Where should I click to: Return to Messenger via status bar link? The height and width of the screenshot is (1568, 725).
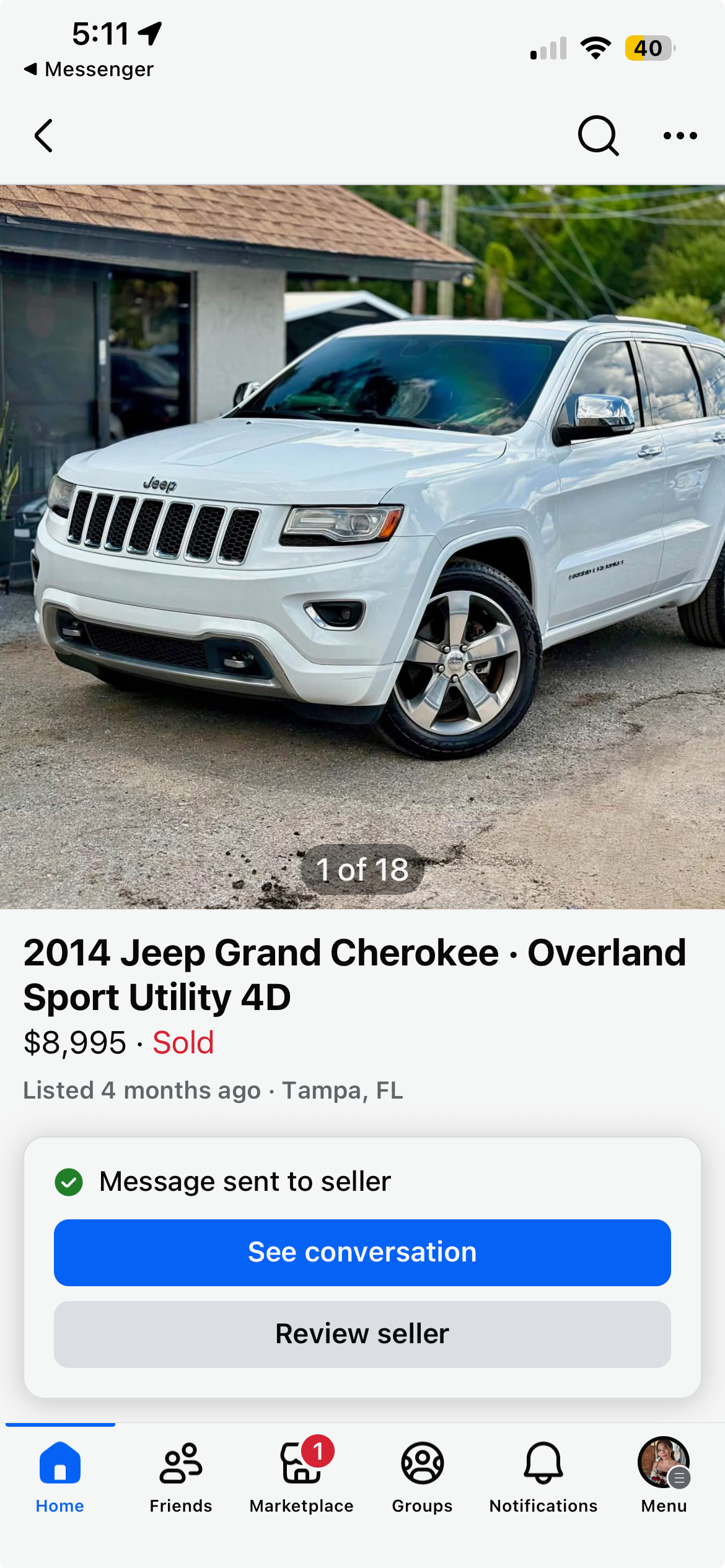[89, 69]
